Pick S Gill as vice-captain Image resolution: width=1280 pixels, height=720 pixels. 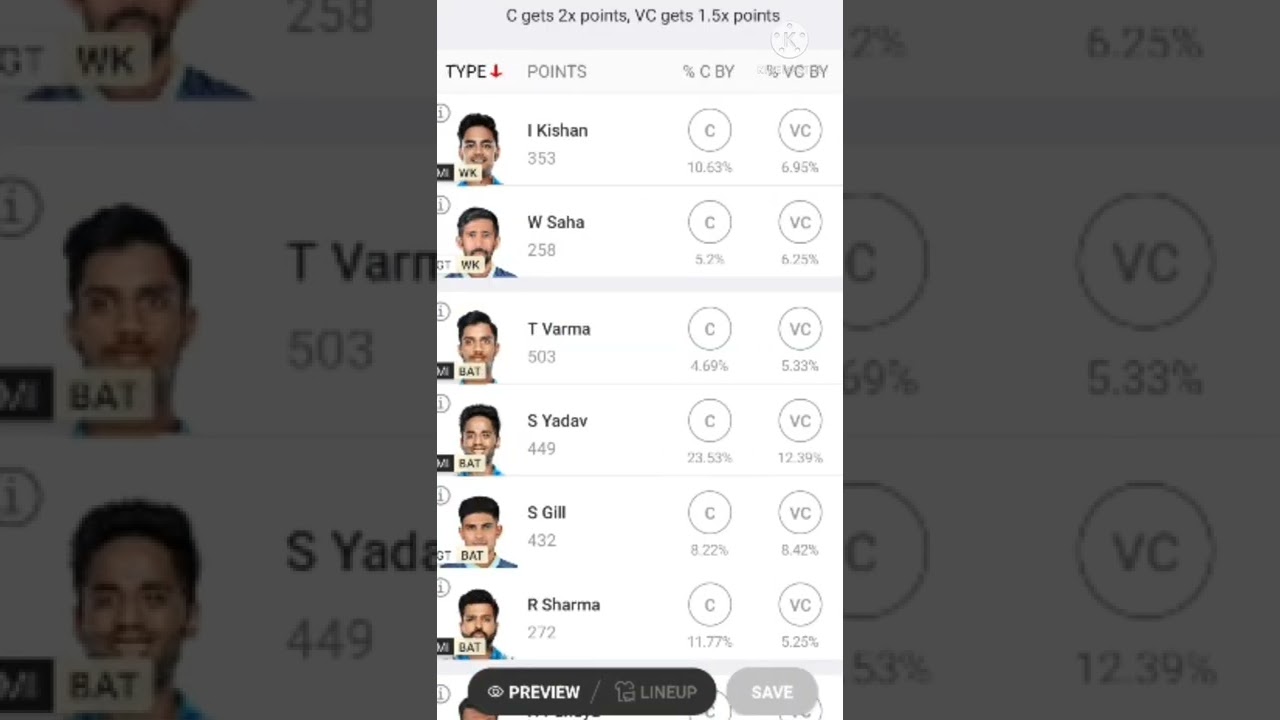point(800,513)
